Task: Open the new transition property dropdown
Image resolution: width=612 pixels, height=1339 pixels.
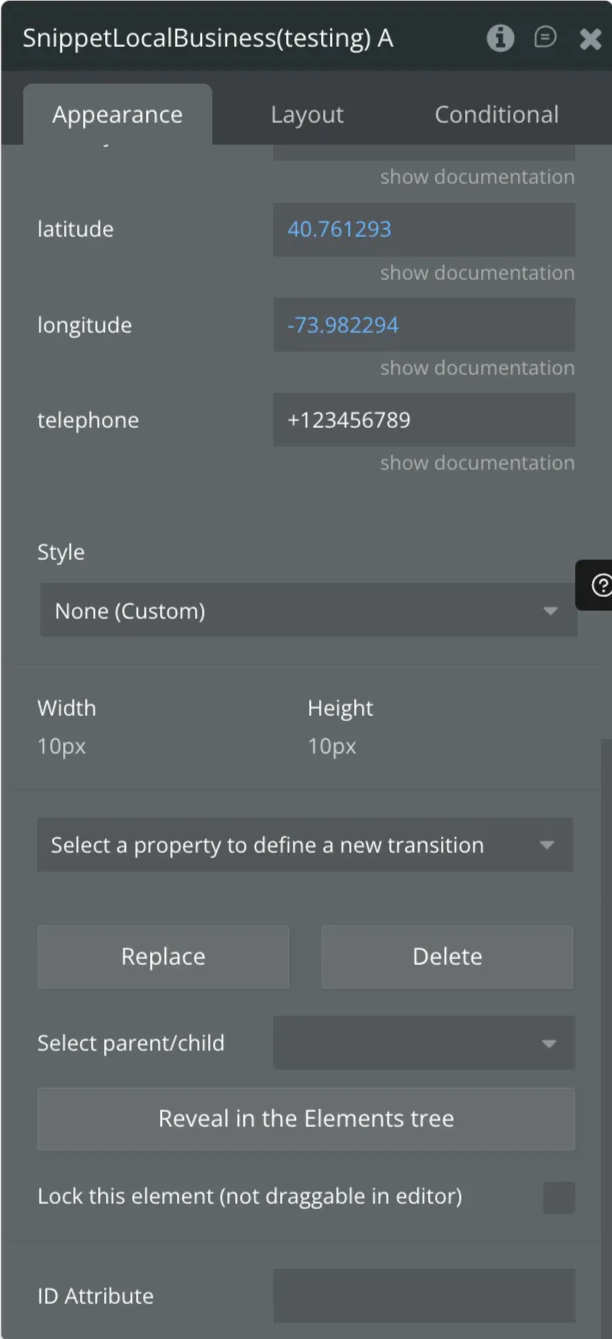Action: tap(305, 845)
